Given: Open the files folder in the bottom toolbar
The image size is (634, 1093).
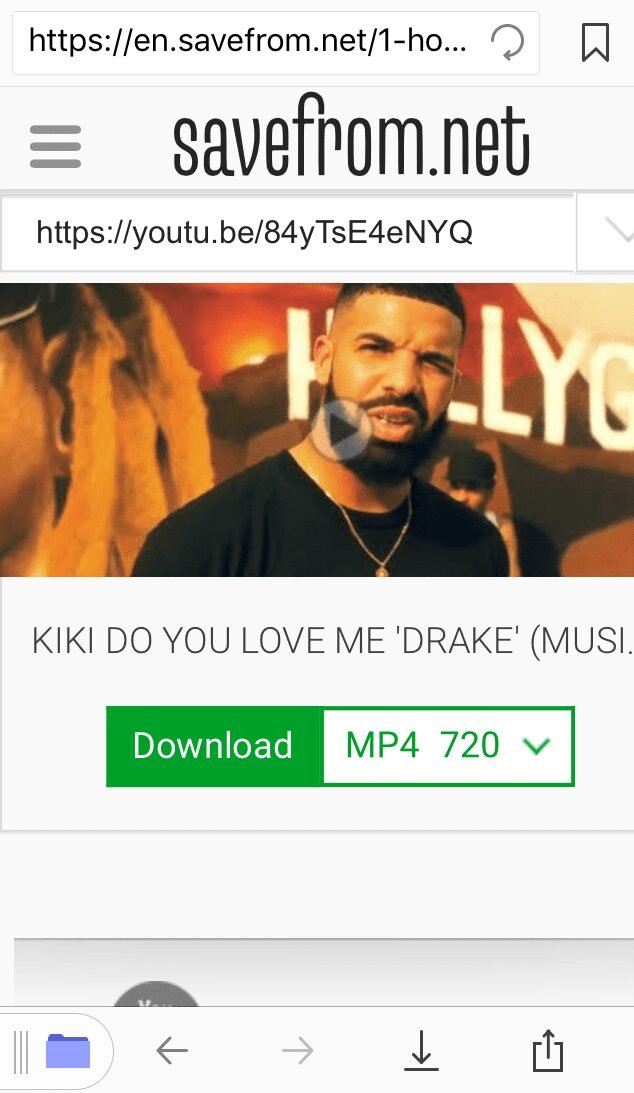Looking at the screenshot, I should click(x=68, y=1051).
